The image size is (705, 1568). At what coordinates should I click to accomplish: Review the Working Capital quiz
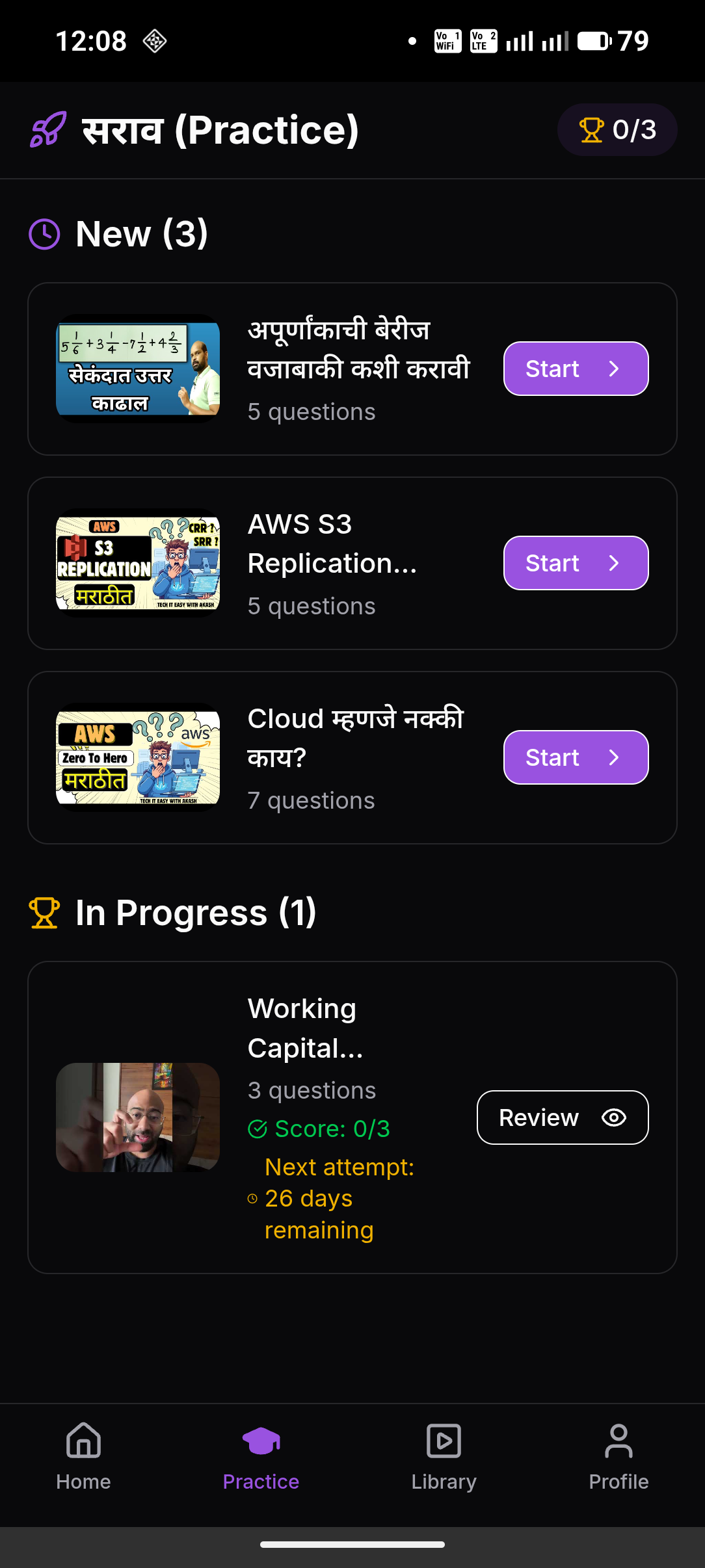pos(563,1117)
